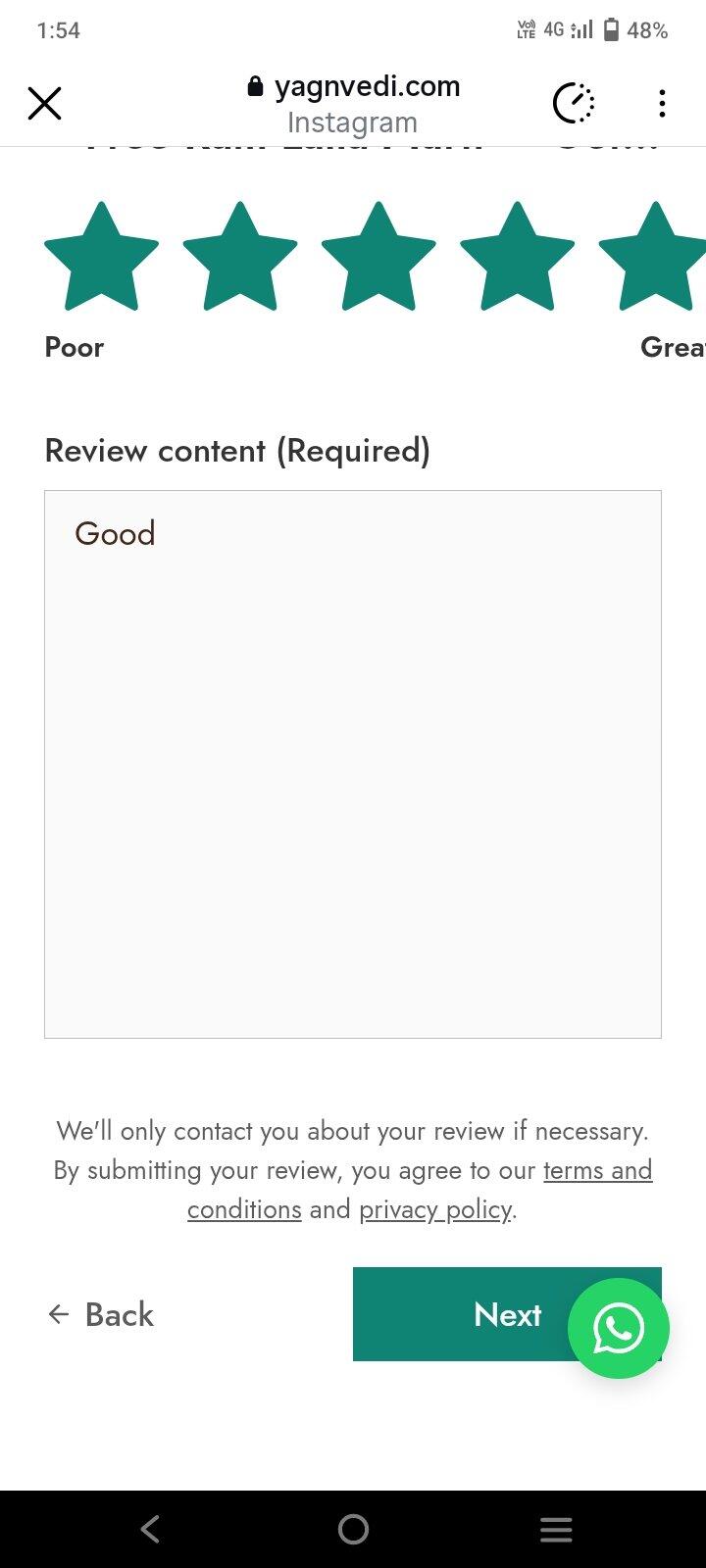Open system recent apps
This screenshot has width=706, height=1568.
click(556, 1529)
